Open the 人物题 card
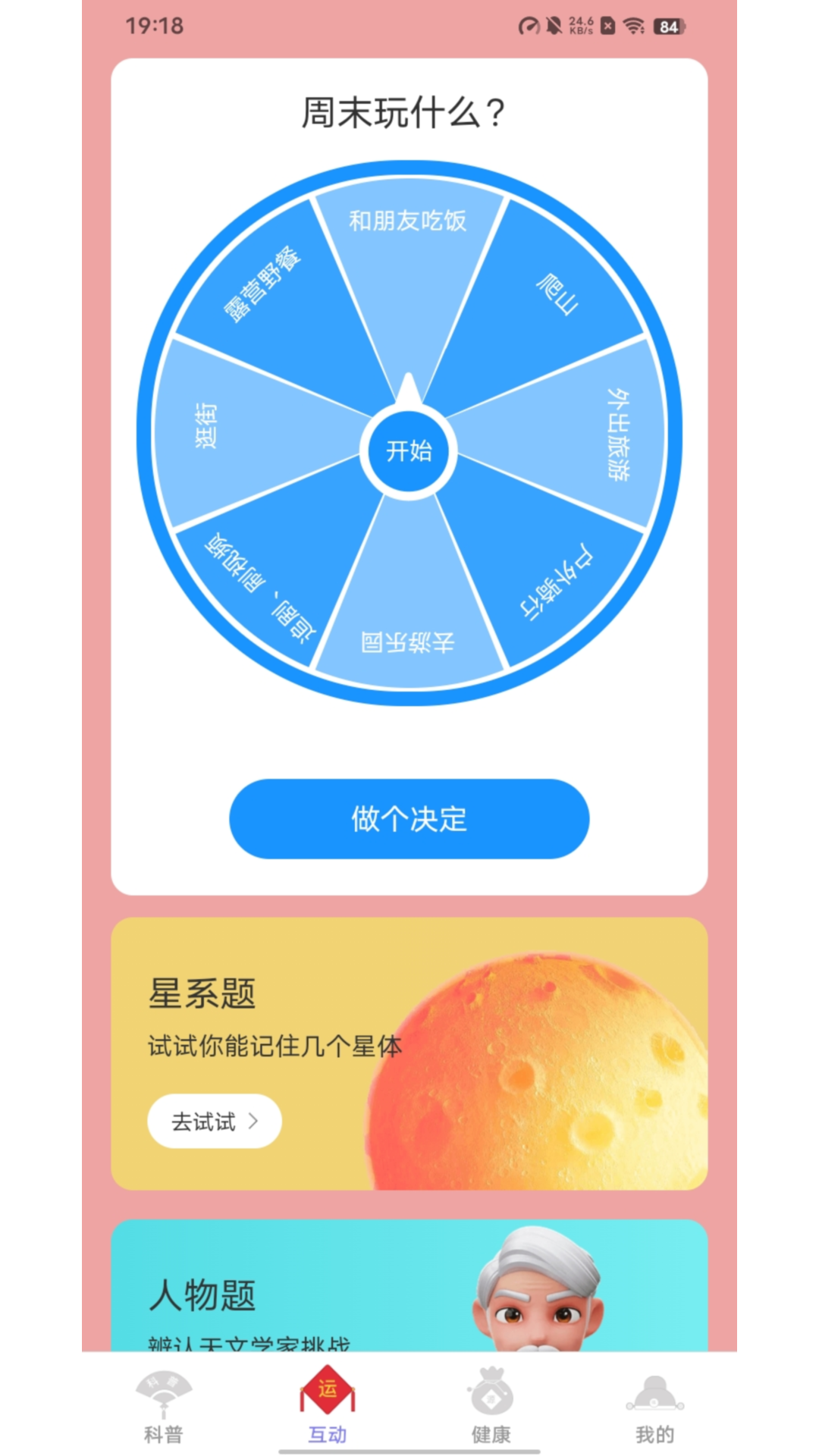Screen dimensions: 819x1456 click(x=409, y=1285)
